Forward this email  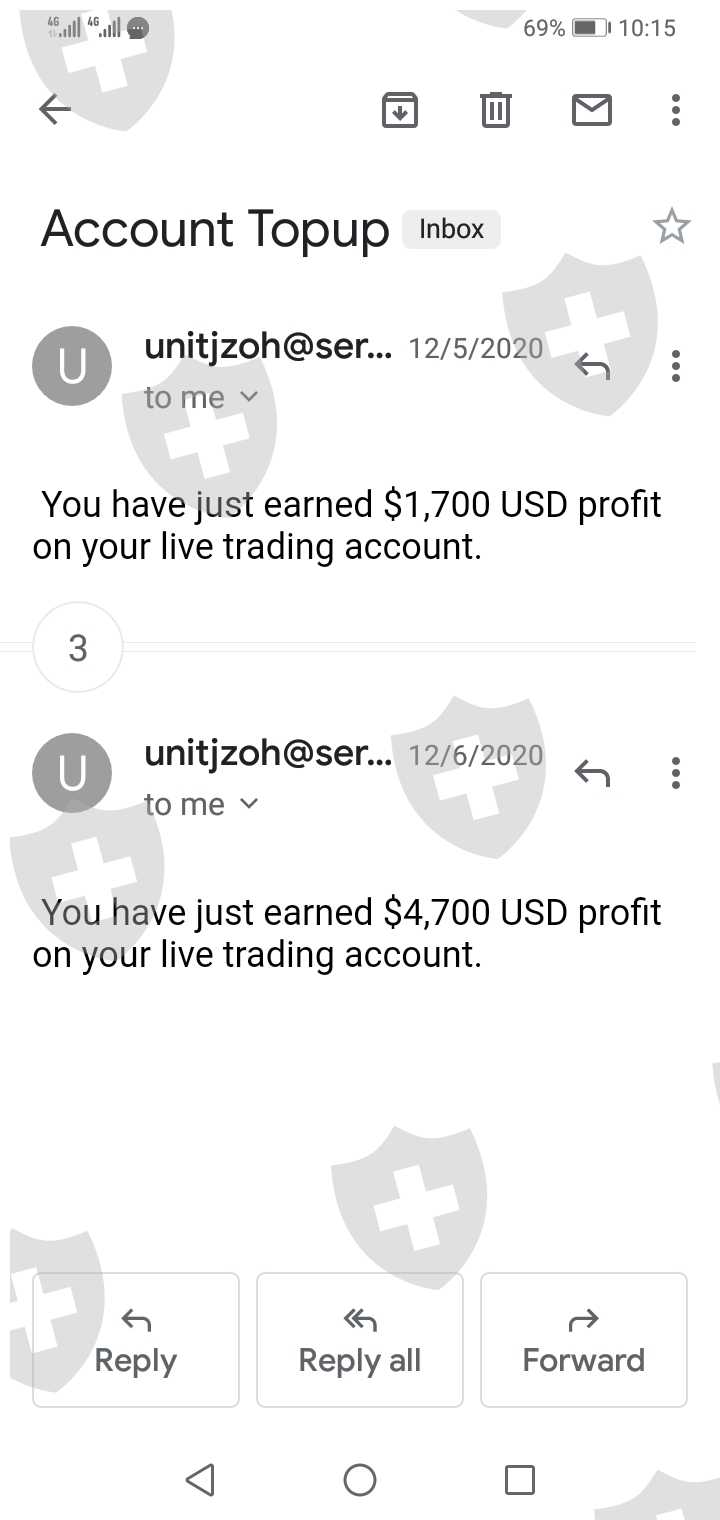(x=584, y=1340)
